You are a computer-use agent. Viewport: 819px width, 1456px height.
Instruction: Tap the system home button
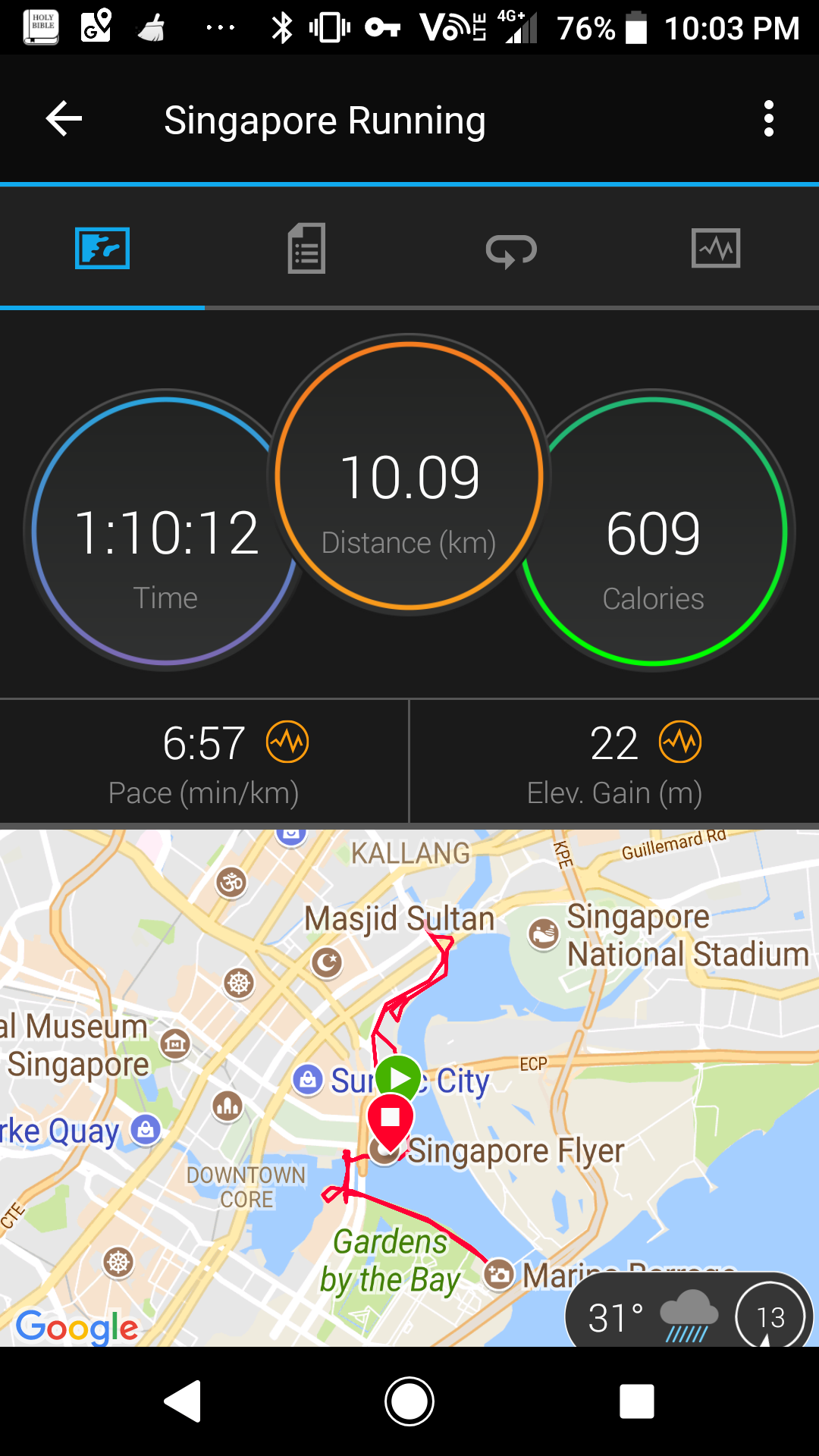tap(409, 1401)
